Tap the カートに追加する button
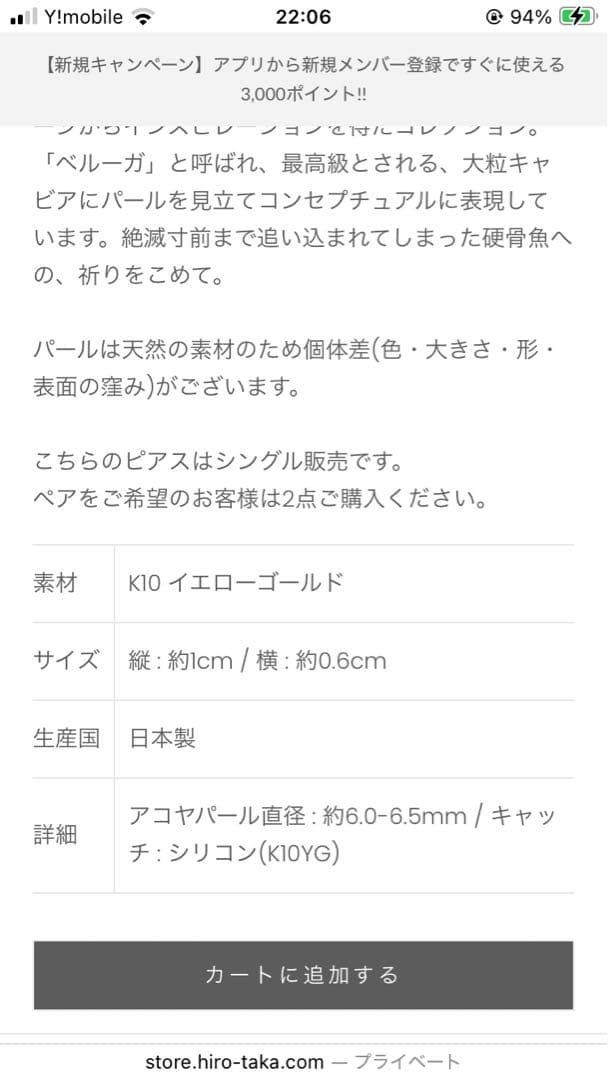608x1080 pixels. pyautogui.click(x=303, y=974)
